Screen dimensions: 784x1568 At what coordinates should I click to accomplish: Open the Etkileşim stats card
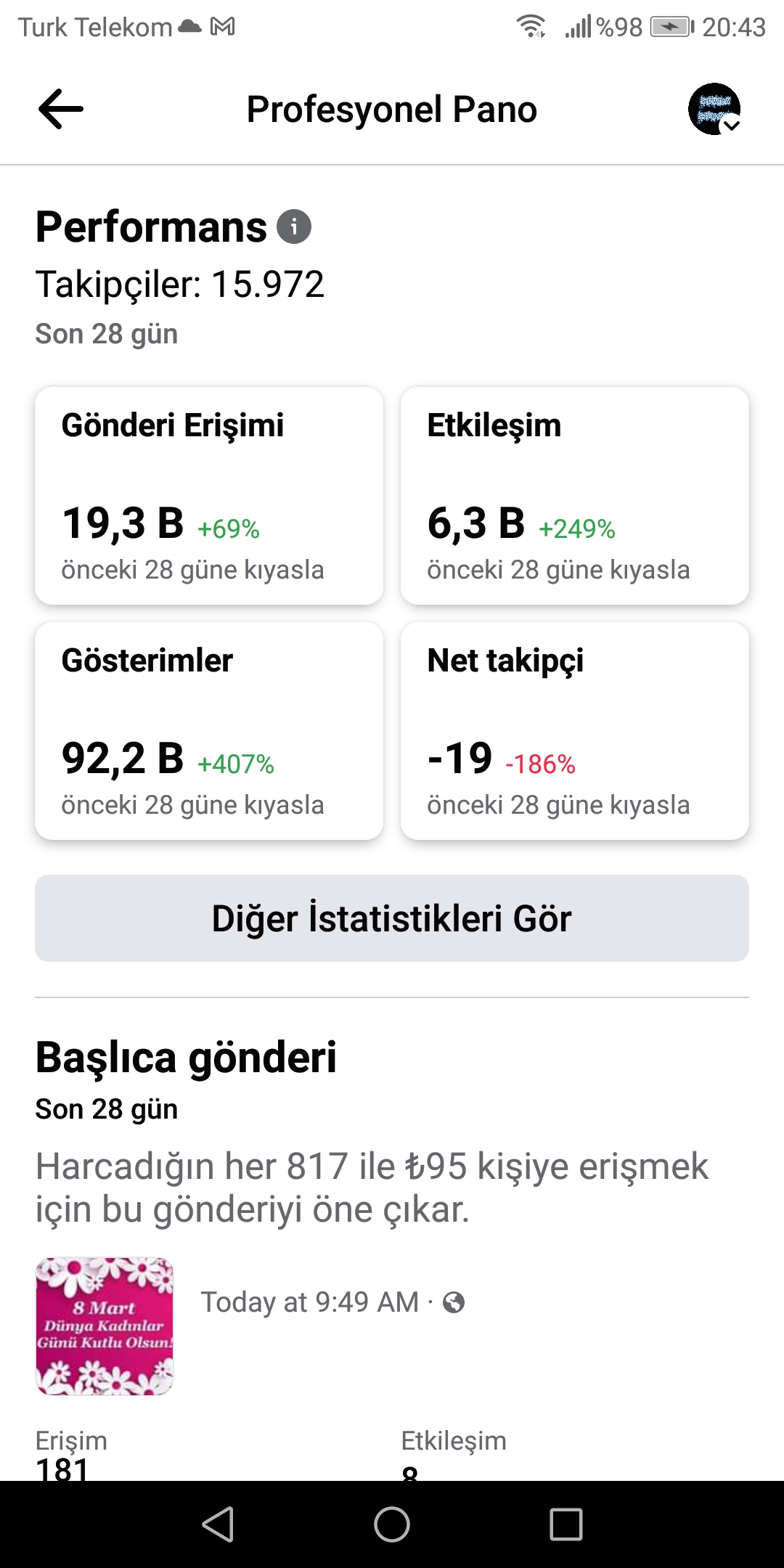pyautogui.click(x=575, y=496)
